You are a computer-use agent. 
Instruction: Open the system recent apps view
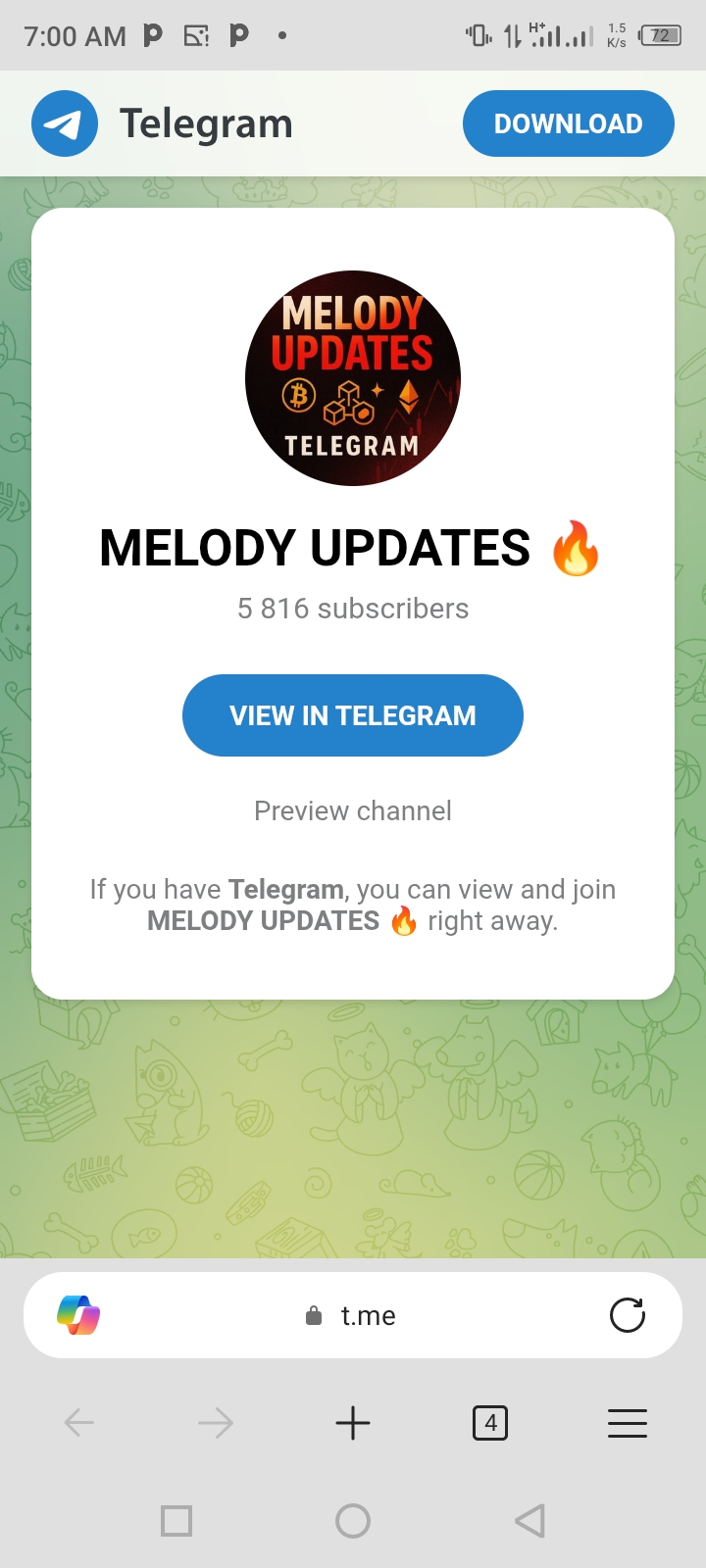pos(176,1521)
